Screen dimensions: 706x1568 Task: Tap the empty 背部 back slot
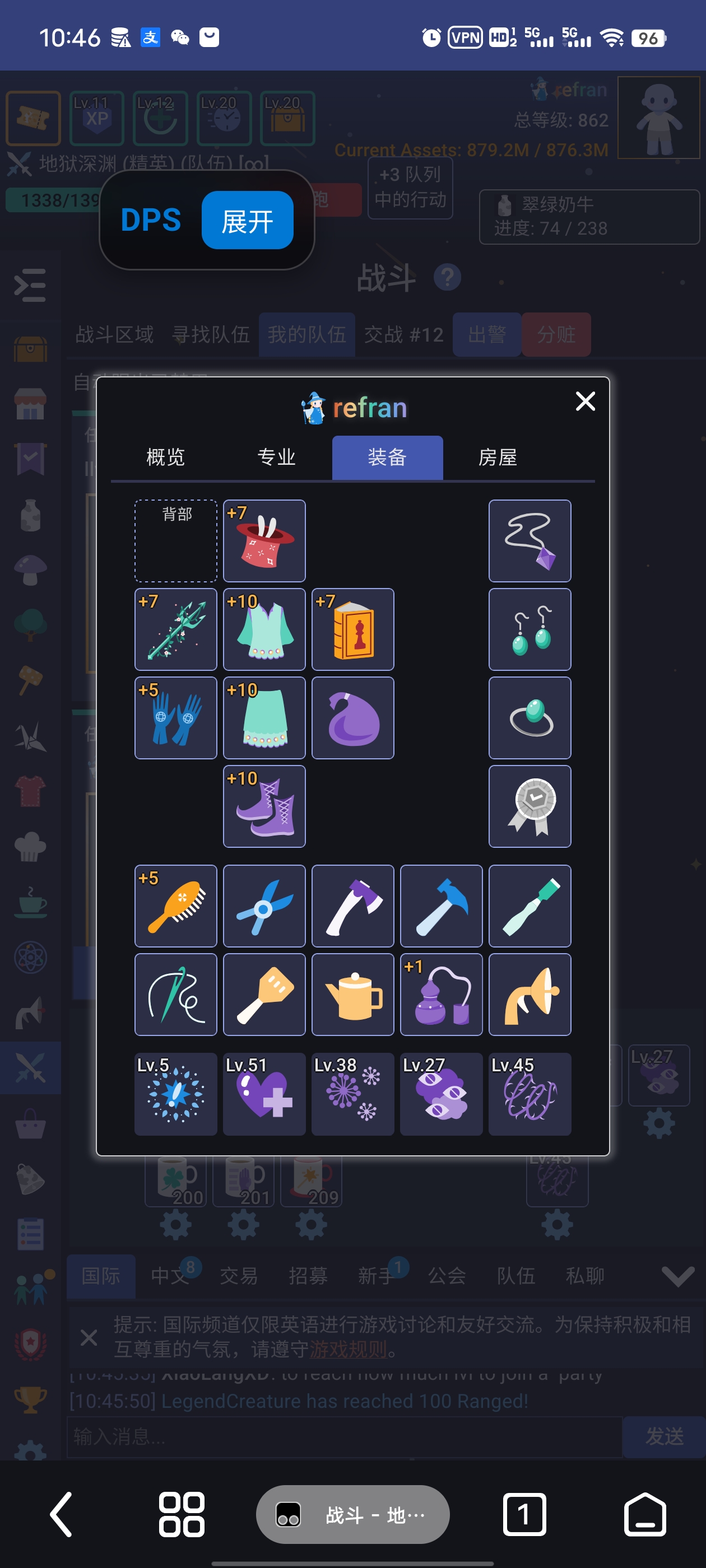[x=176, y=540]
